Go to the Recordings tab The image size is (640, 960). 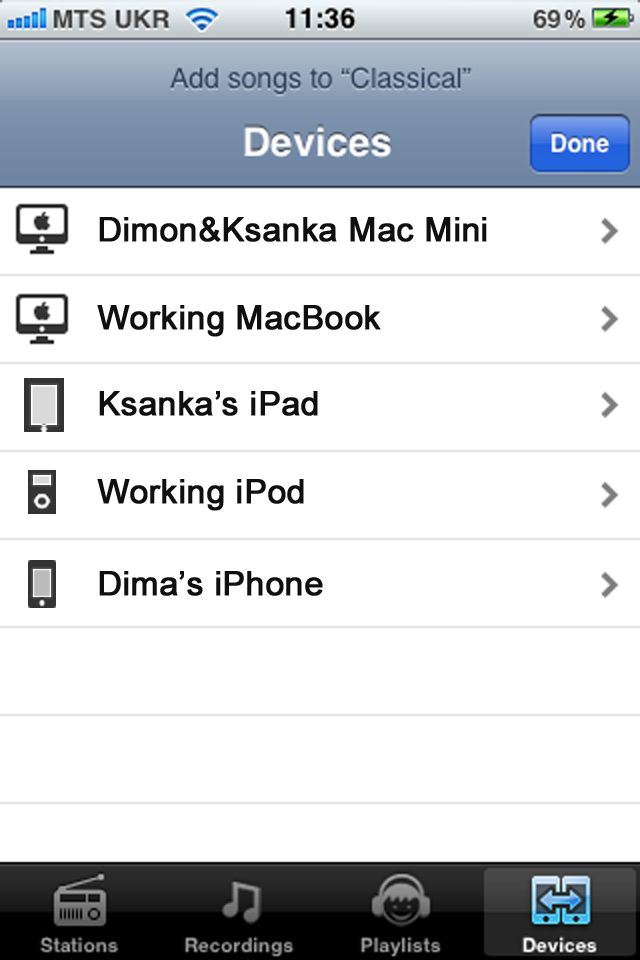coord(239,913)
